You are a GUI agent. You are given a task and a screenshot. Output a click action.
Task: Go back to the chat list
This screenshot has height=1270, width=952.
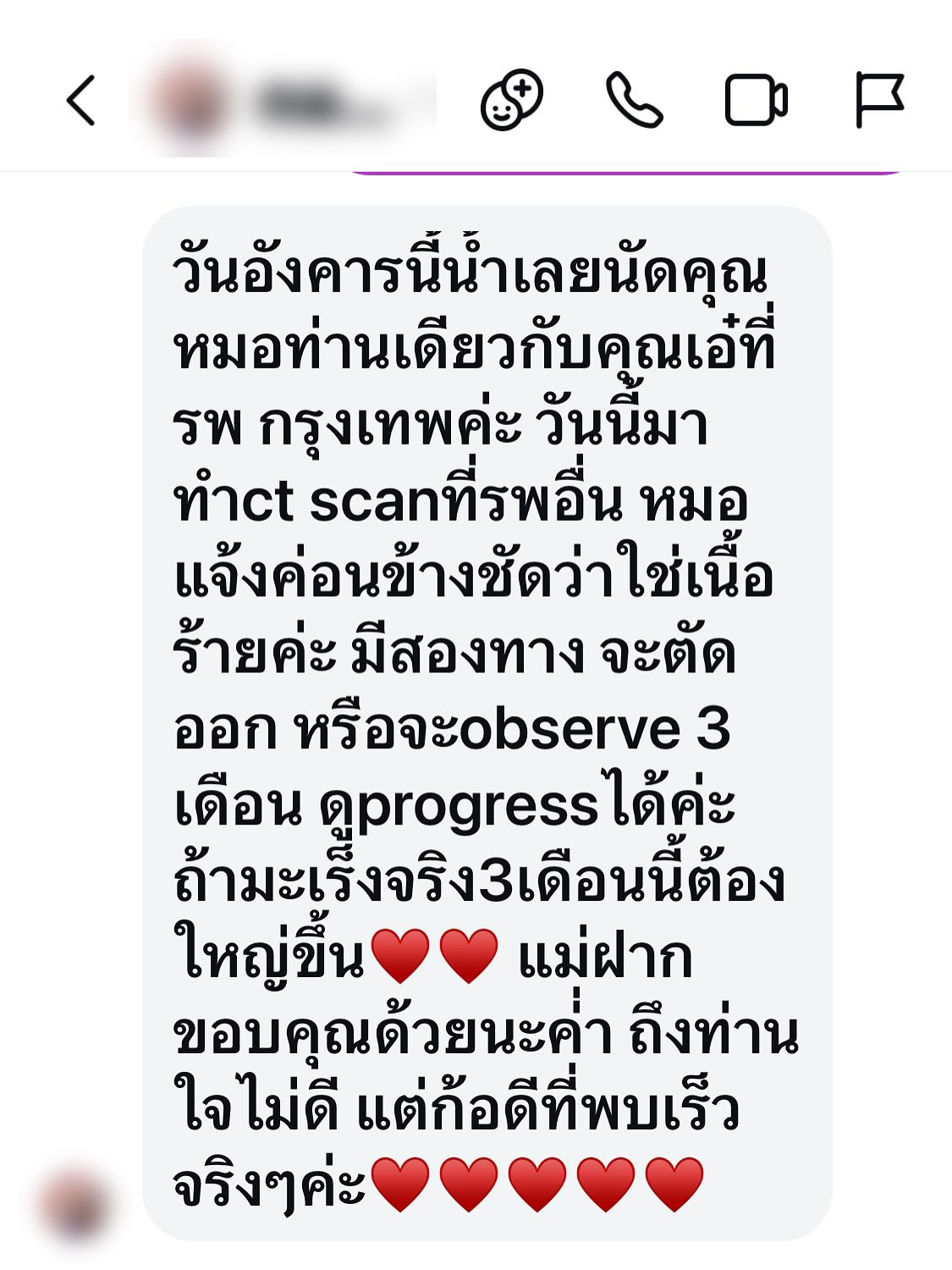80,100
